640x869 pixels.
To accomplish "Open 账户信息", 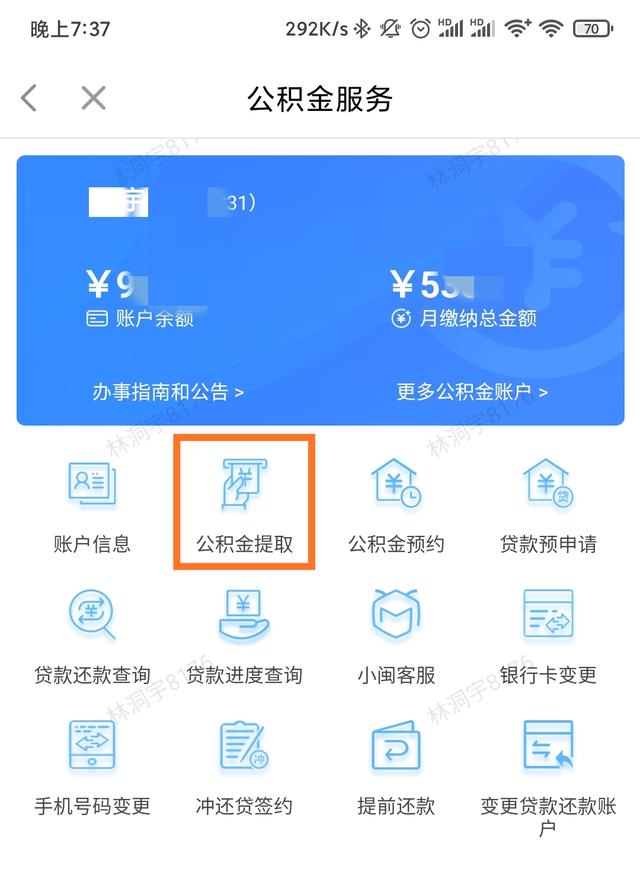I will coord(92,503).
